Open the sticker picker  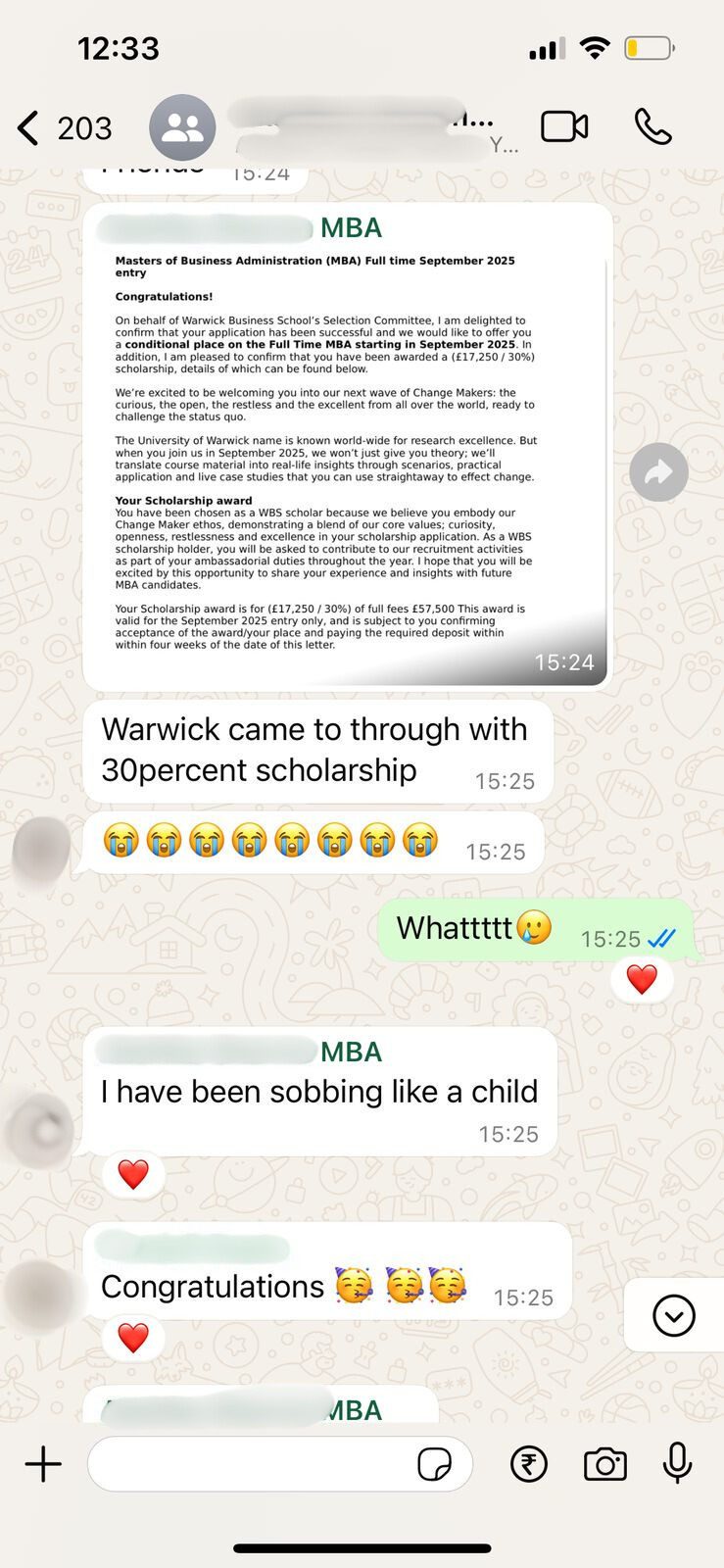434,1465
